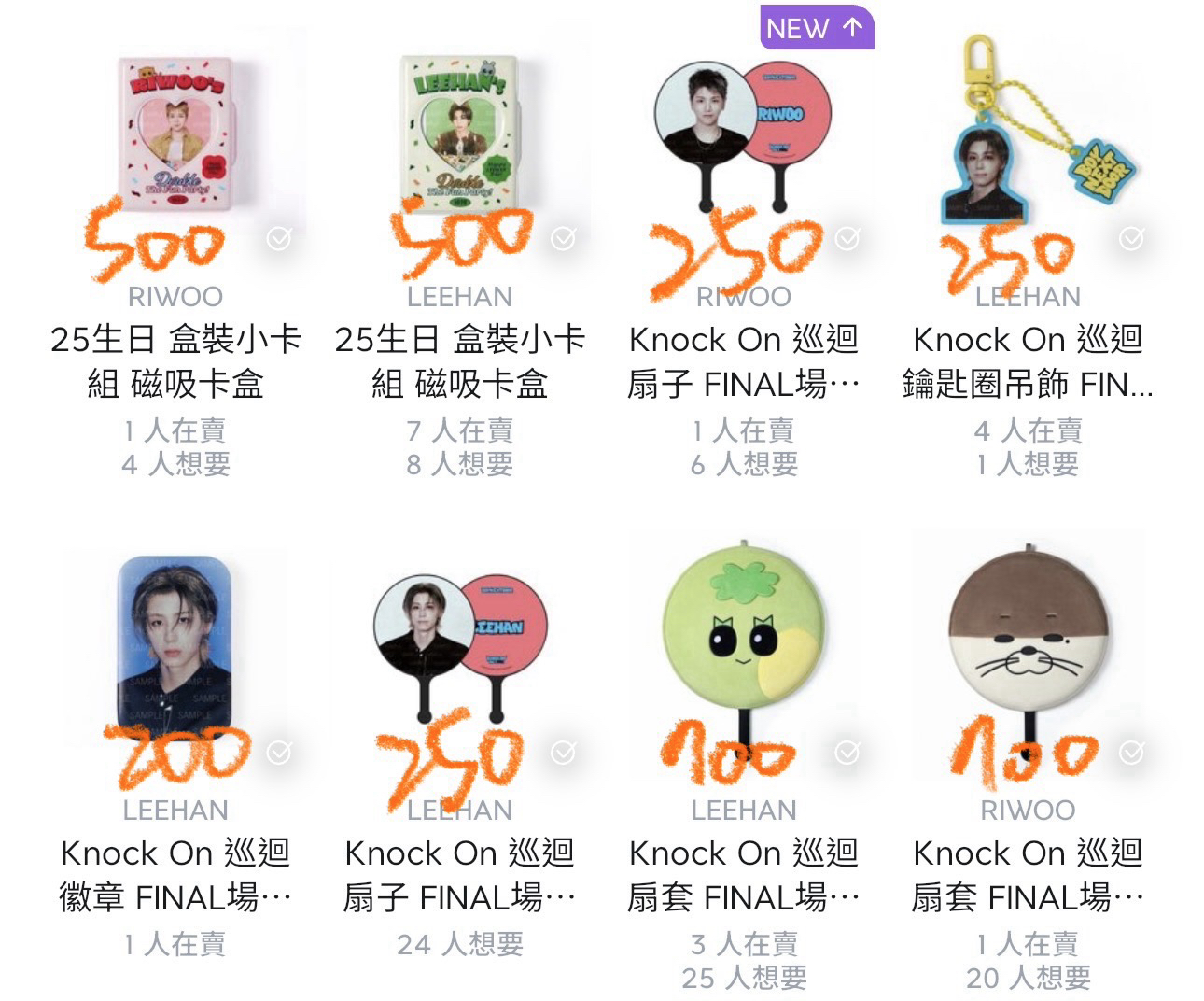This screenshot has height=1001, width=1204.
Task: Open RIWOO Knock On 扇套 item
Action: tap(1027, 644)
